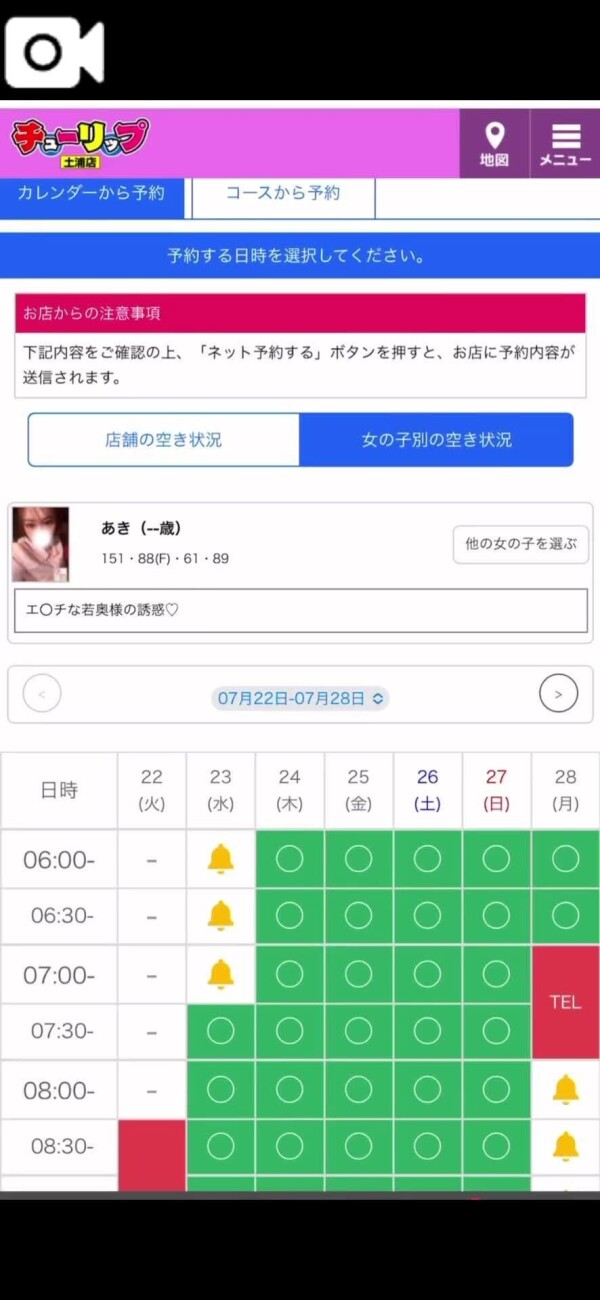Select the 06:30 slot on the 26th (土)
The image size is (600, 1300).
point(427,916)
